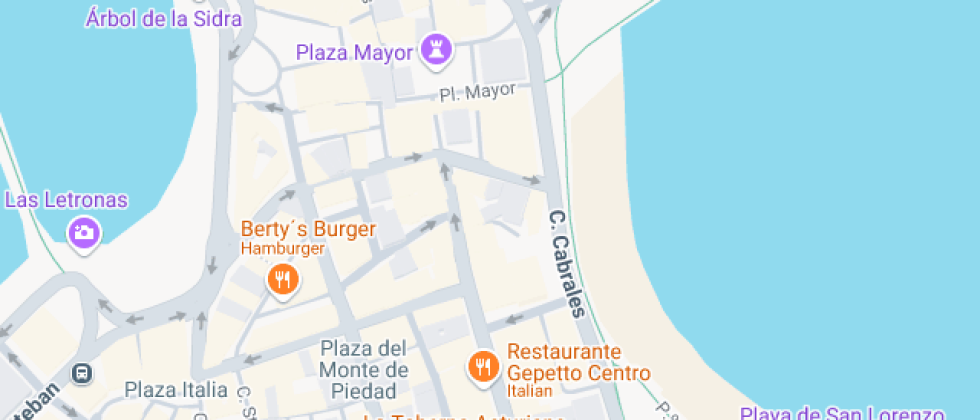Screen dimensions: 980x420
Task: Tap the Restaurante Gepetto Centro pin
Action: (x=484, y=365)
